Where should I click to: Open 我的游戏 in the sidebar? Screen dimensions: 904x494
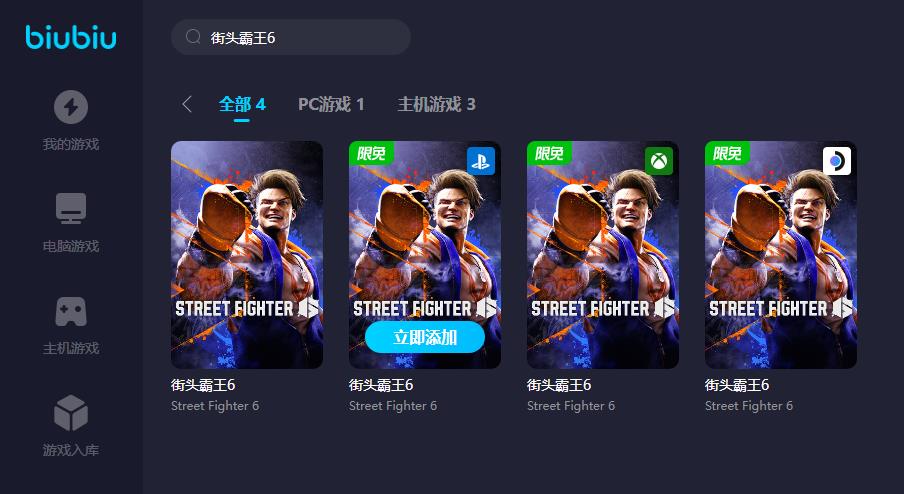point(71,120)
